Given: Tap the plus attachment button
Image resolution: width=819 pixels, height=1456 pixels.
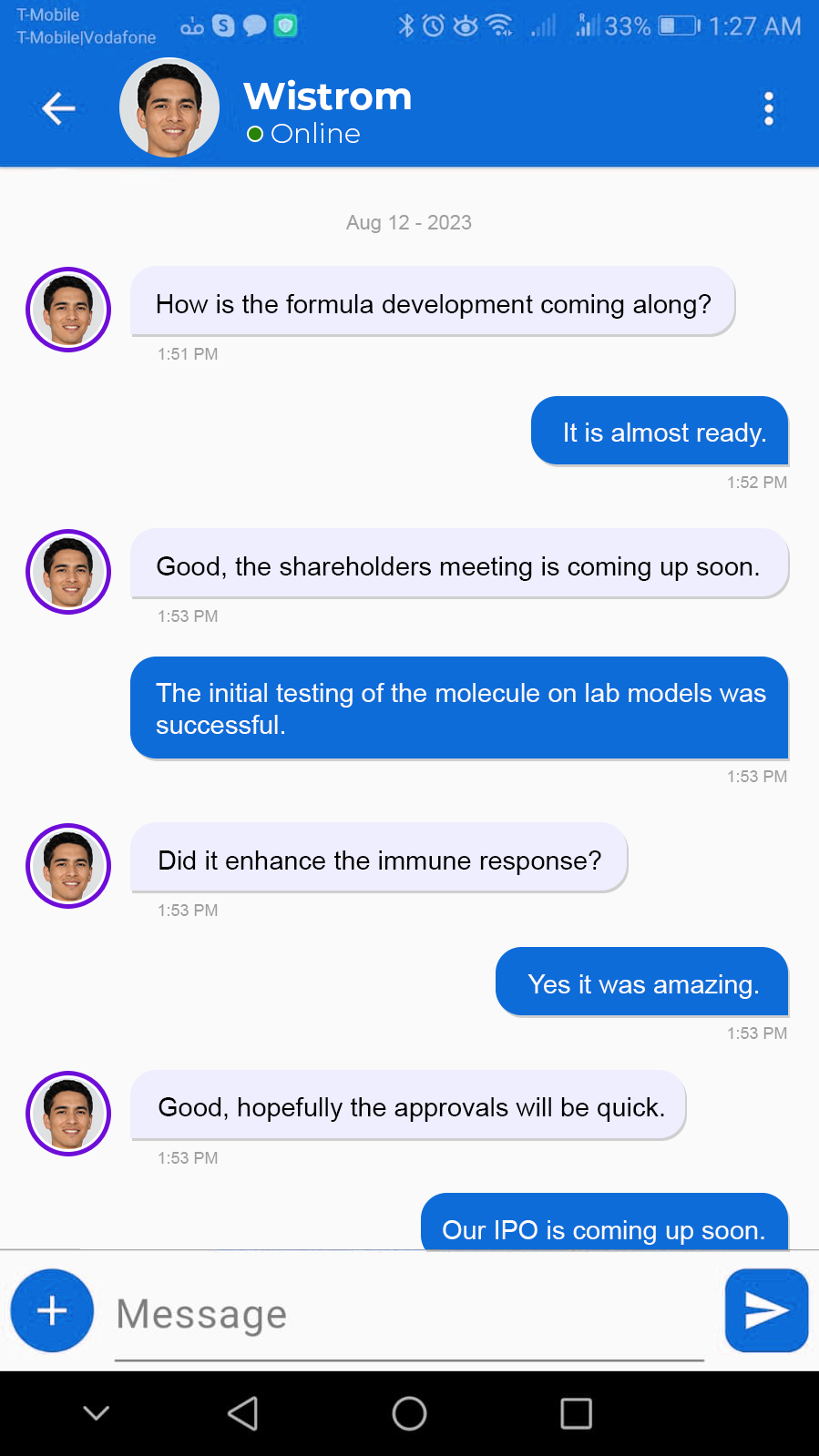Looking at the screenshot, I should click(52, 1310).
